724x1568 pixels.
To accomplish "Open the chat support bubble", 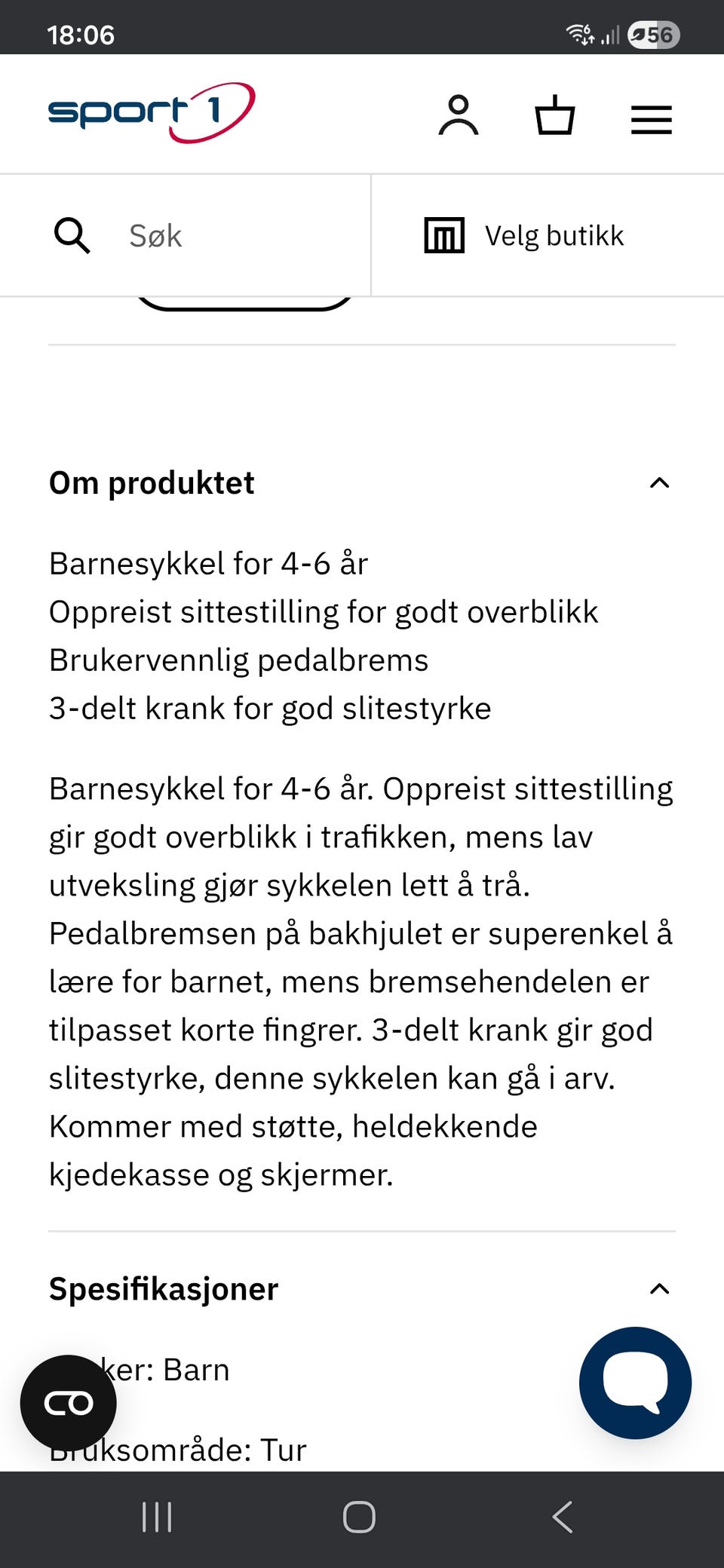I will [x=635, y=1383].
